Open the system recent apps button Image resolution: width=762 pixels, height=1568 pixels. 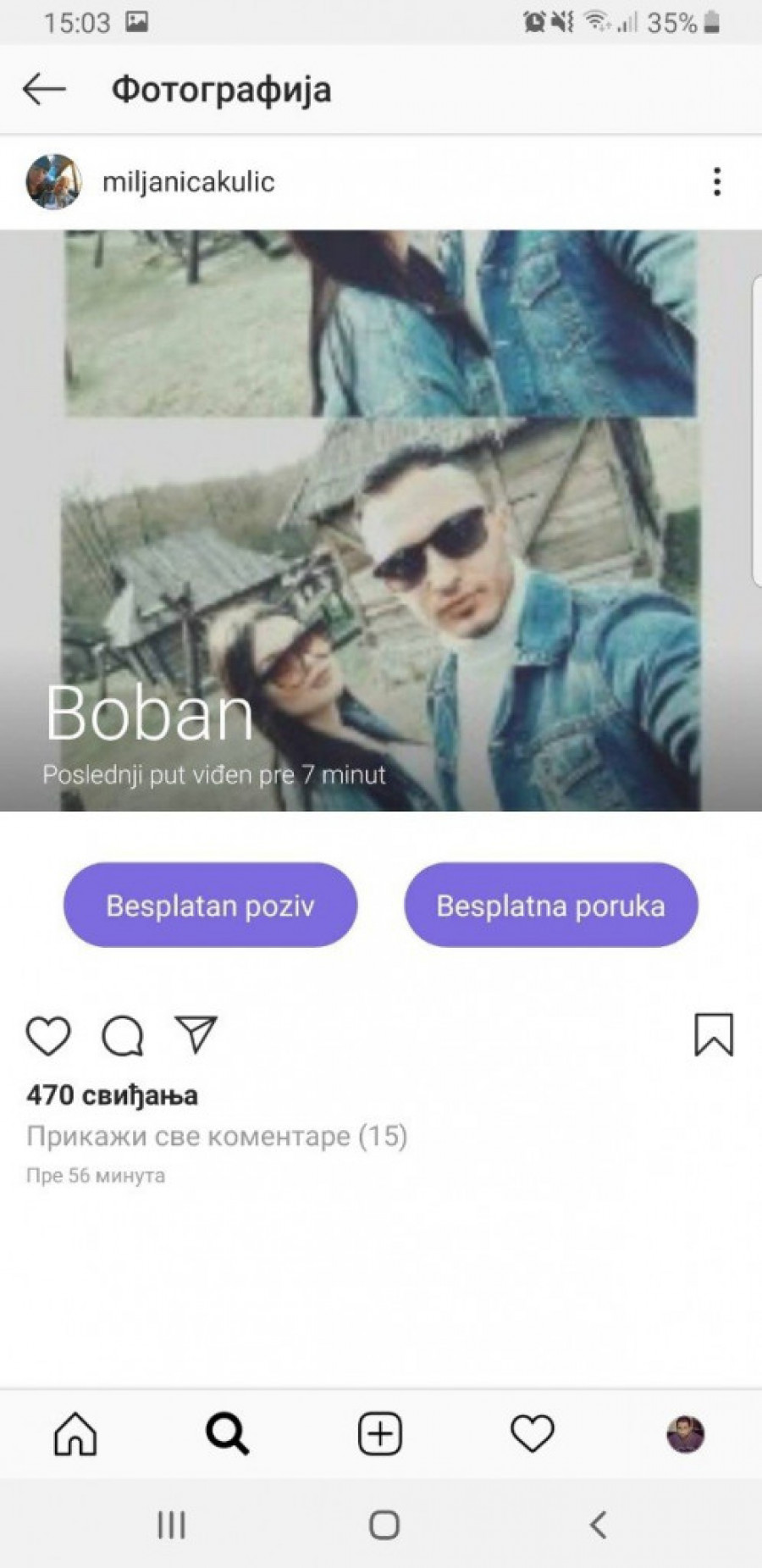pos(172,1526)
